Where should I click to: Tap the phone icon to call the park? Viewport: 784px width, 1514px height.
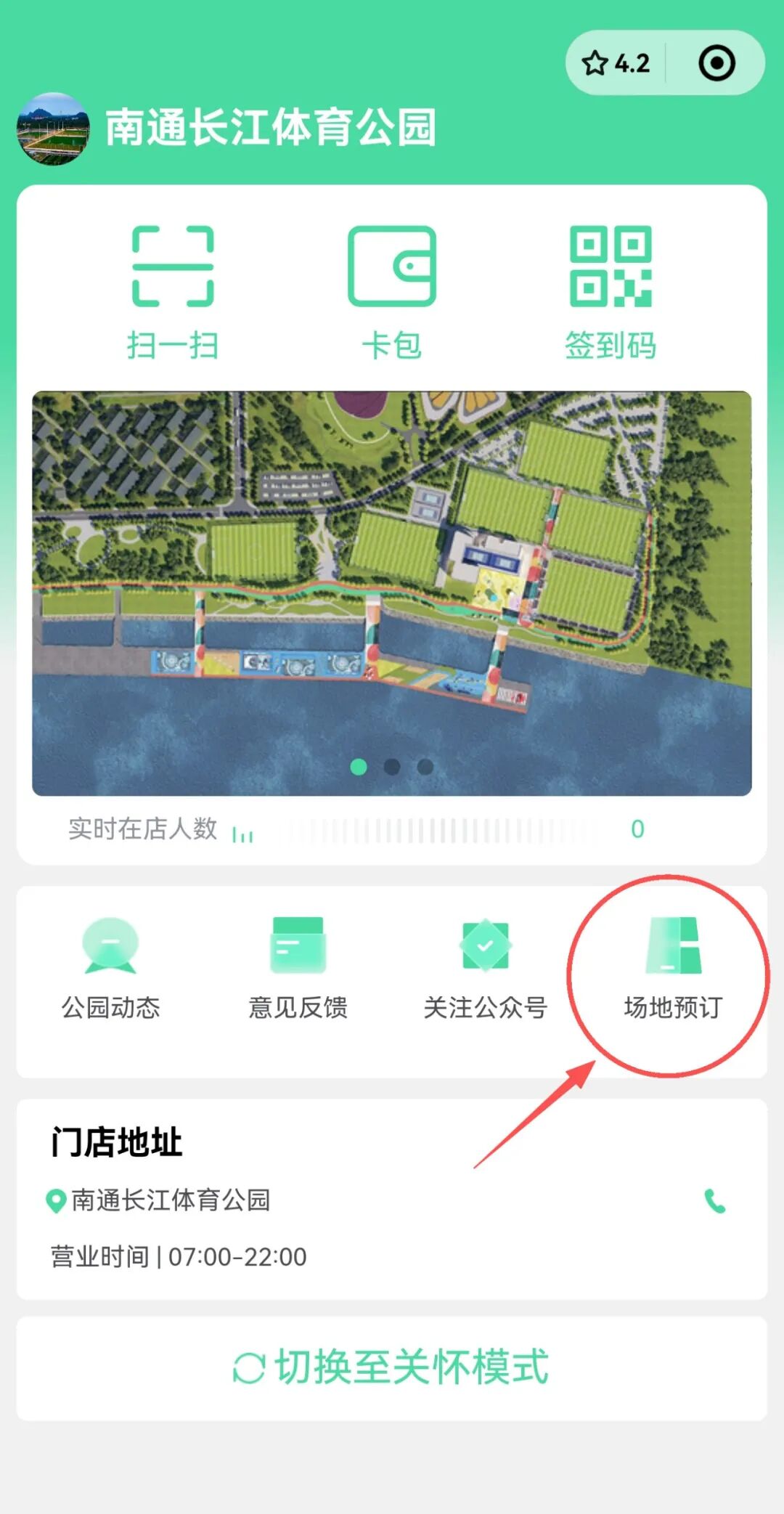click(x=715, y=1199)
